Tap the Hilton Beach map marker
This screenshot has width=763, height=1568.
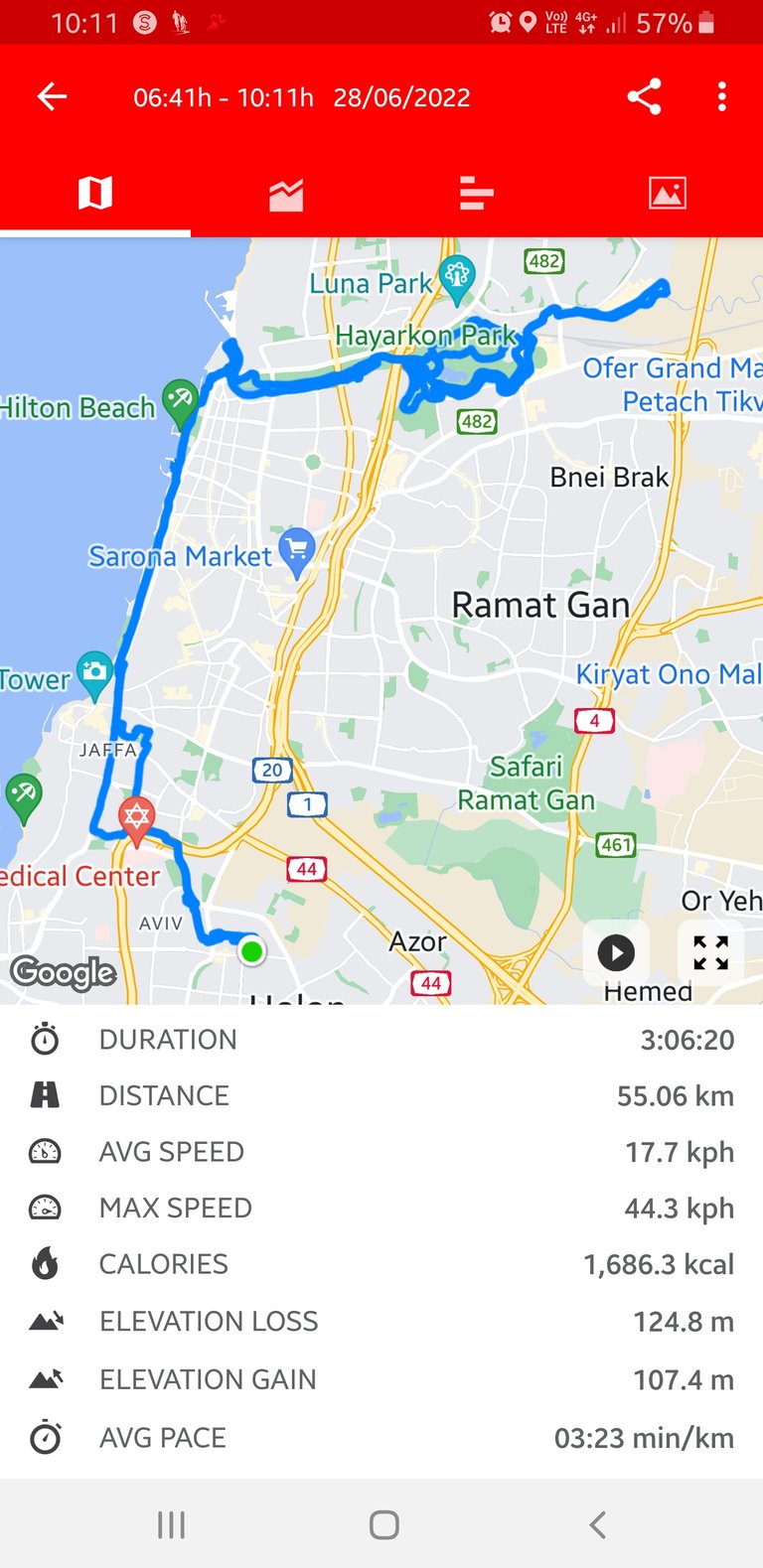(180, 401)
